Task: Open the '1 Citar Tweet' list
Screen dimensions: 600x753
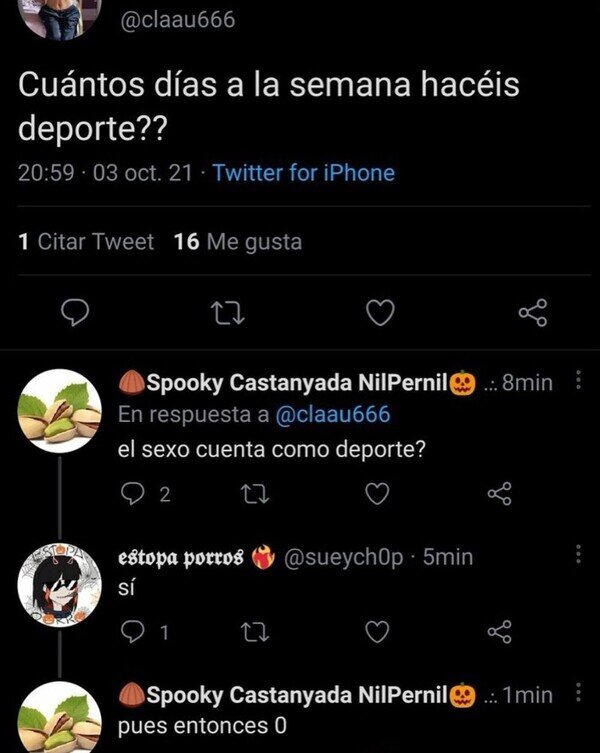Action: pyautogui.click(x=86, y=242)
